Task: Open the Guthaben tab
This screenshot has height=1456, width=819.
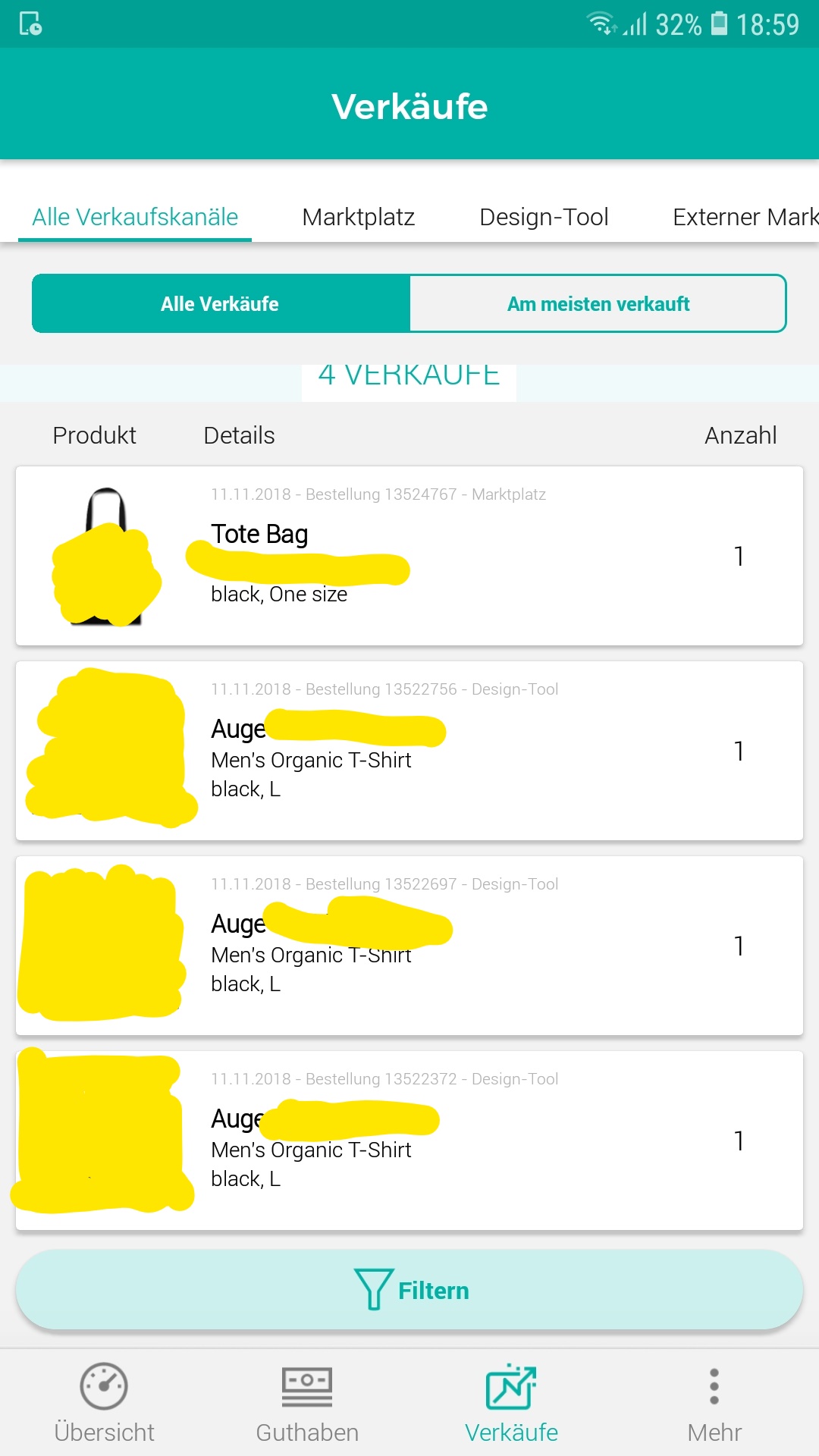Action: point(307,1403)
